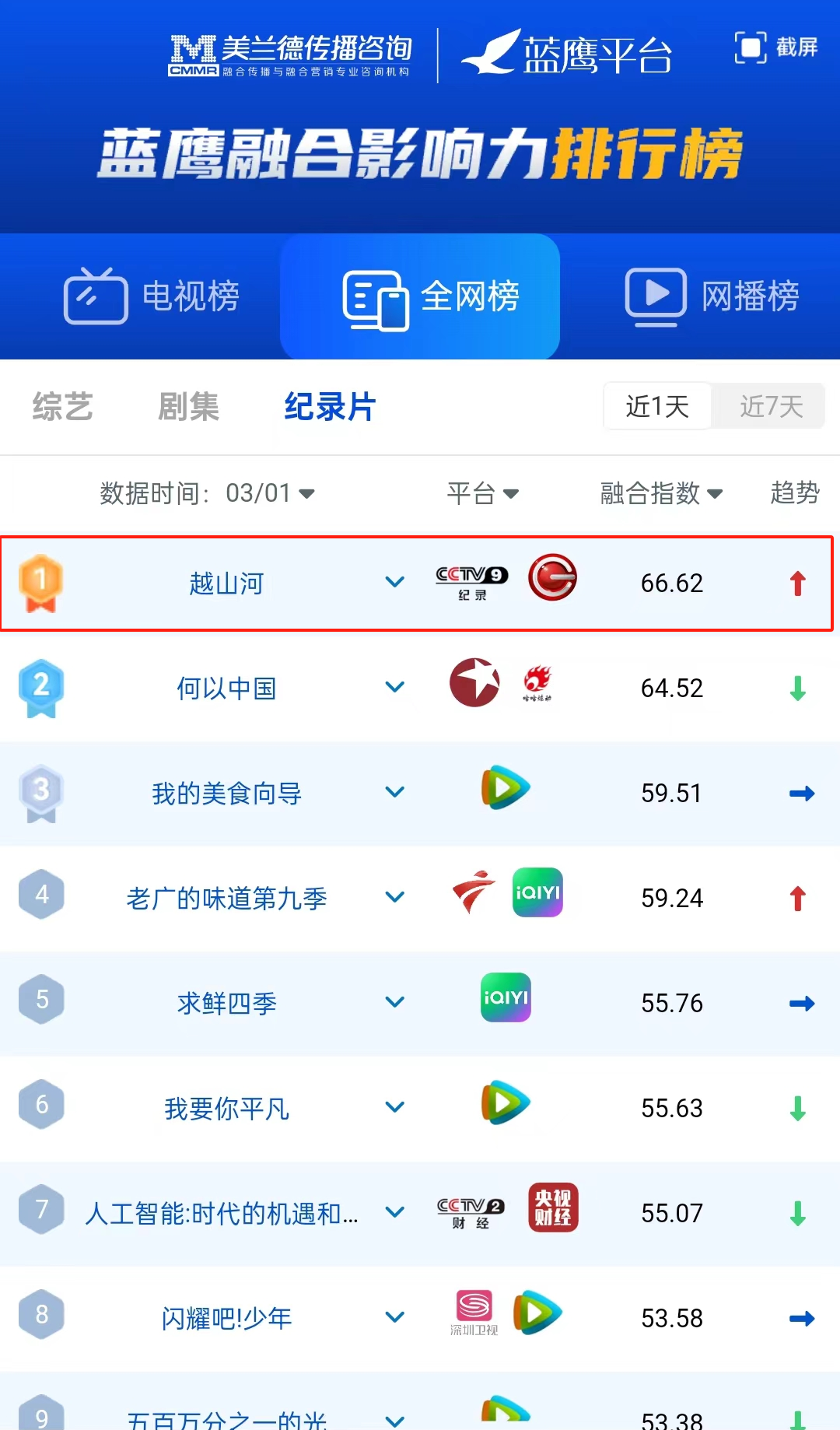Select the 全网榜 tab
This screenshot has height=1430, width=840.
coord(432,296)
